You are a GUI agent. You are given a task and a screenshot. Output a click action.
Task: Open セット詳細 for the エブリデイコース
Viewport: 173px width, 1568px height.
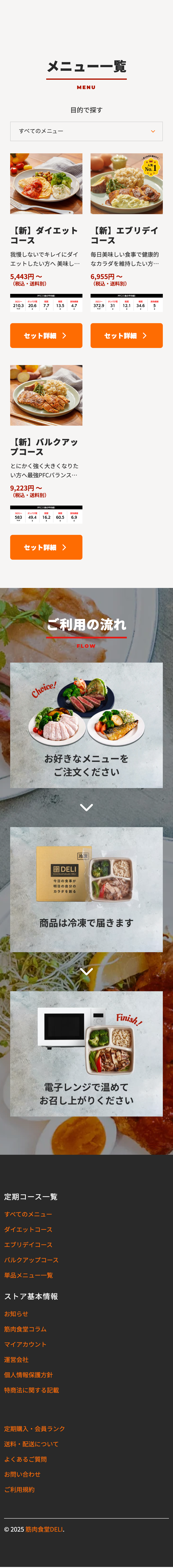(x=126, y=335)
